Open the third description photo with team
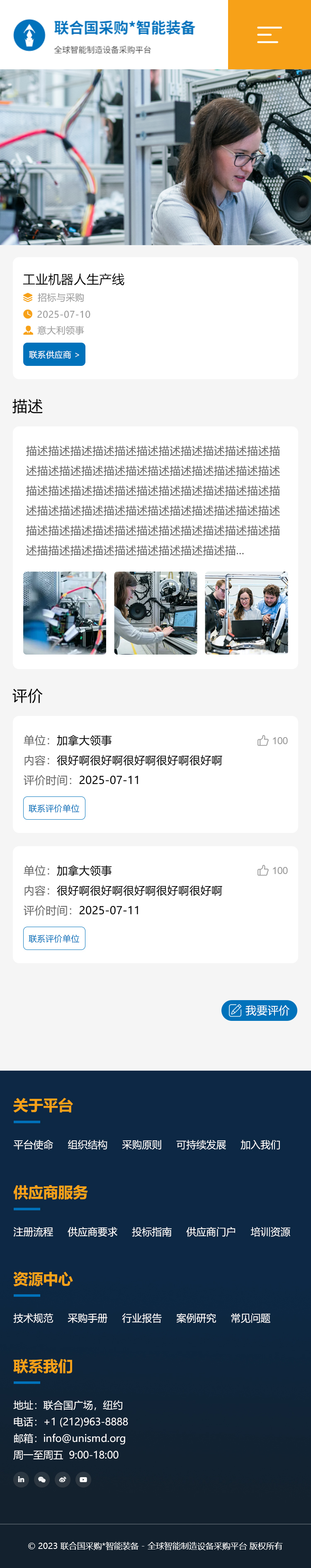The width and height of the screenshot is (311, 1568). pyautogui.click(x=246, y=612)
